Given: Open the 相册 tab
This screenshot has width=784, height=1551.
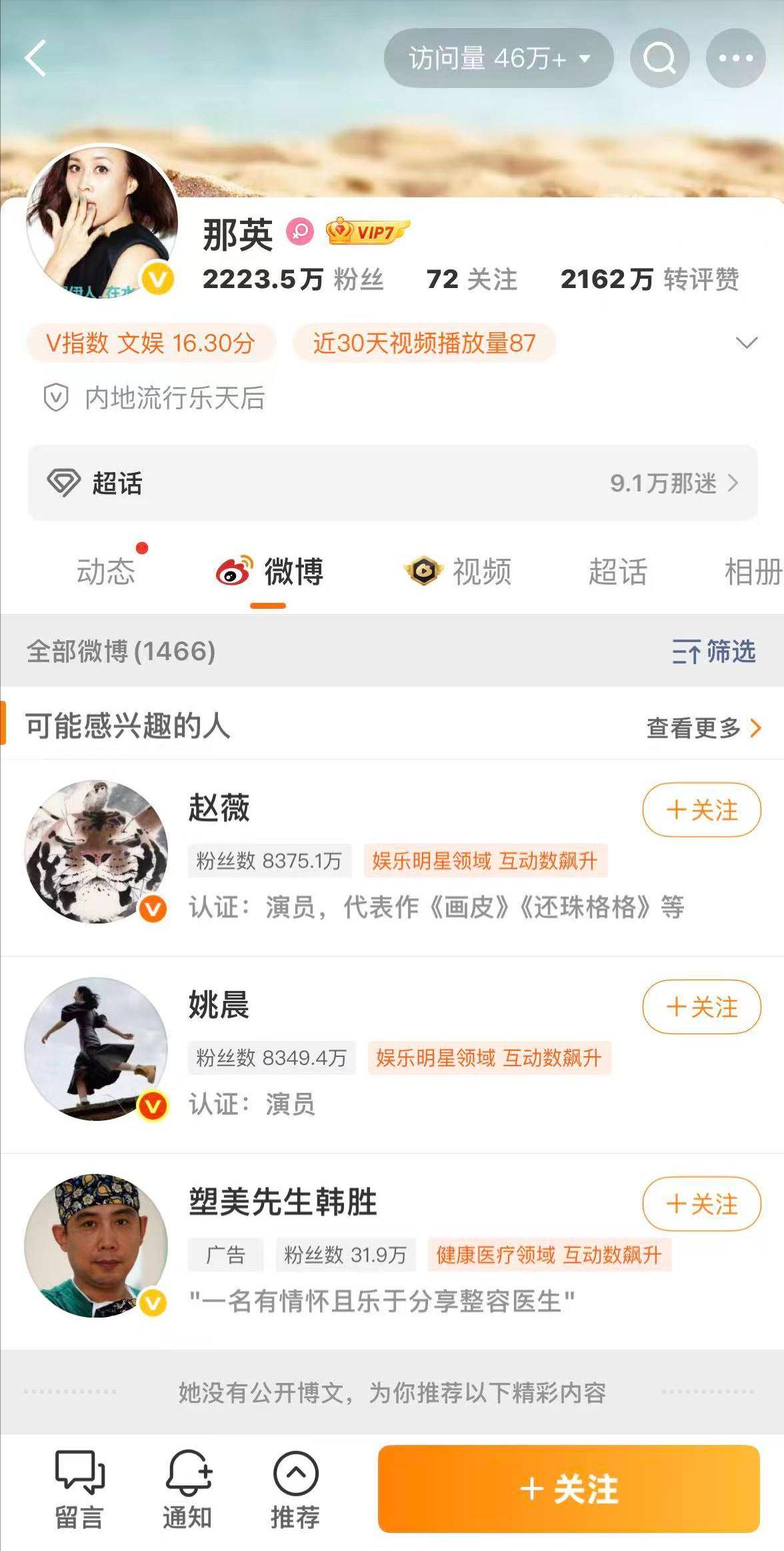Looking at the screenshot, I should (752, 571).
